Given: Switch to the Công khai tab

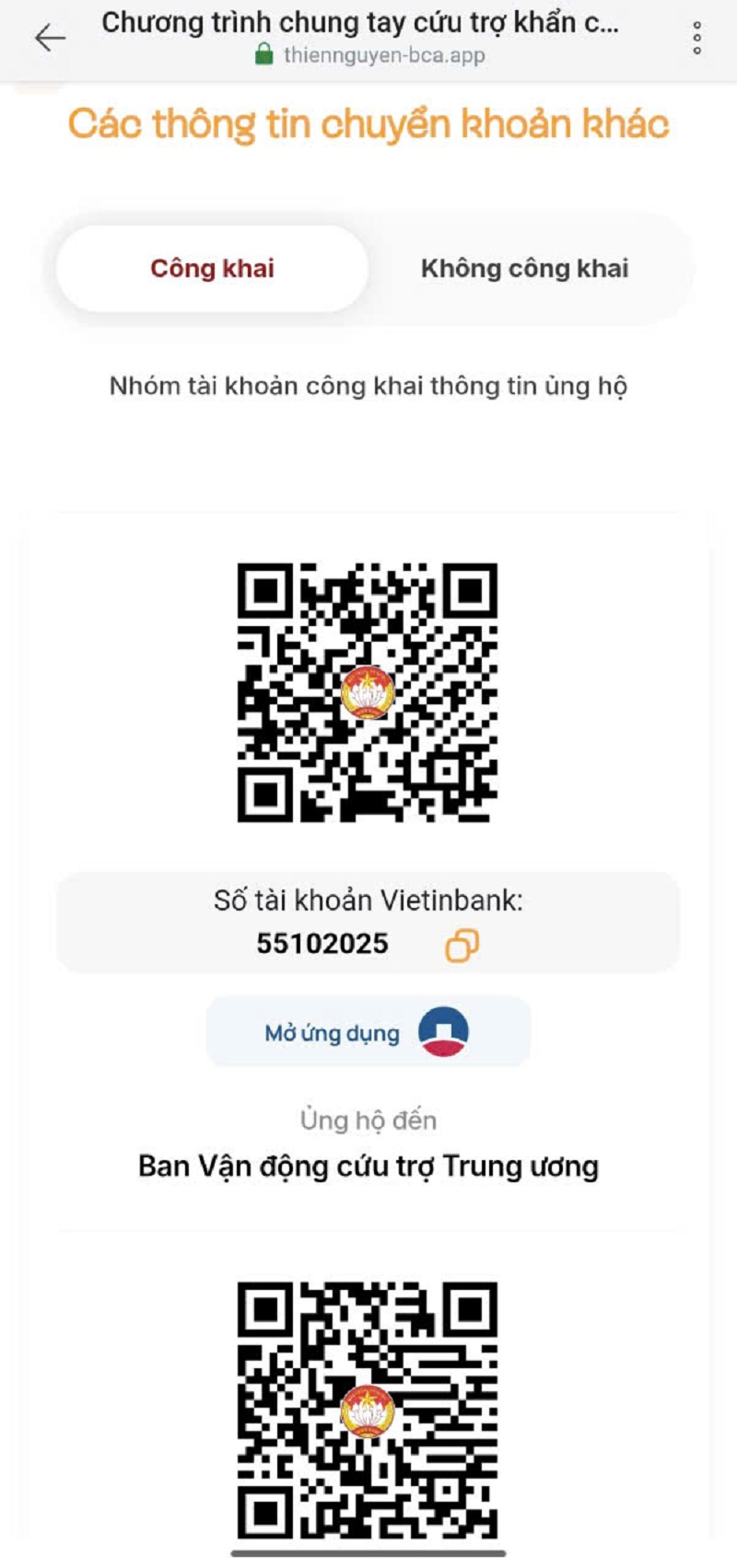Looking at the screenshot, I should pyautogui.click(x=213, y=269).
